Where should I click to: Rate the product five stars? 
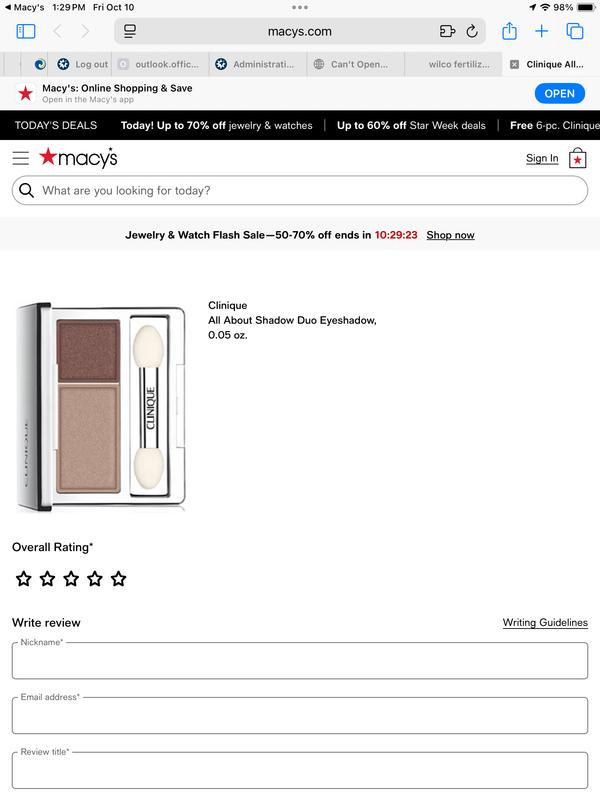(x=118, y=578)
